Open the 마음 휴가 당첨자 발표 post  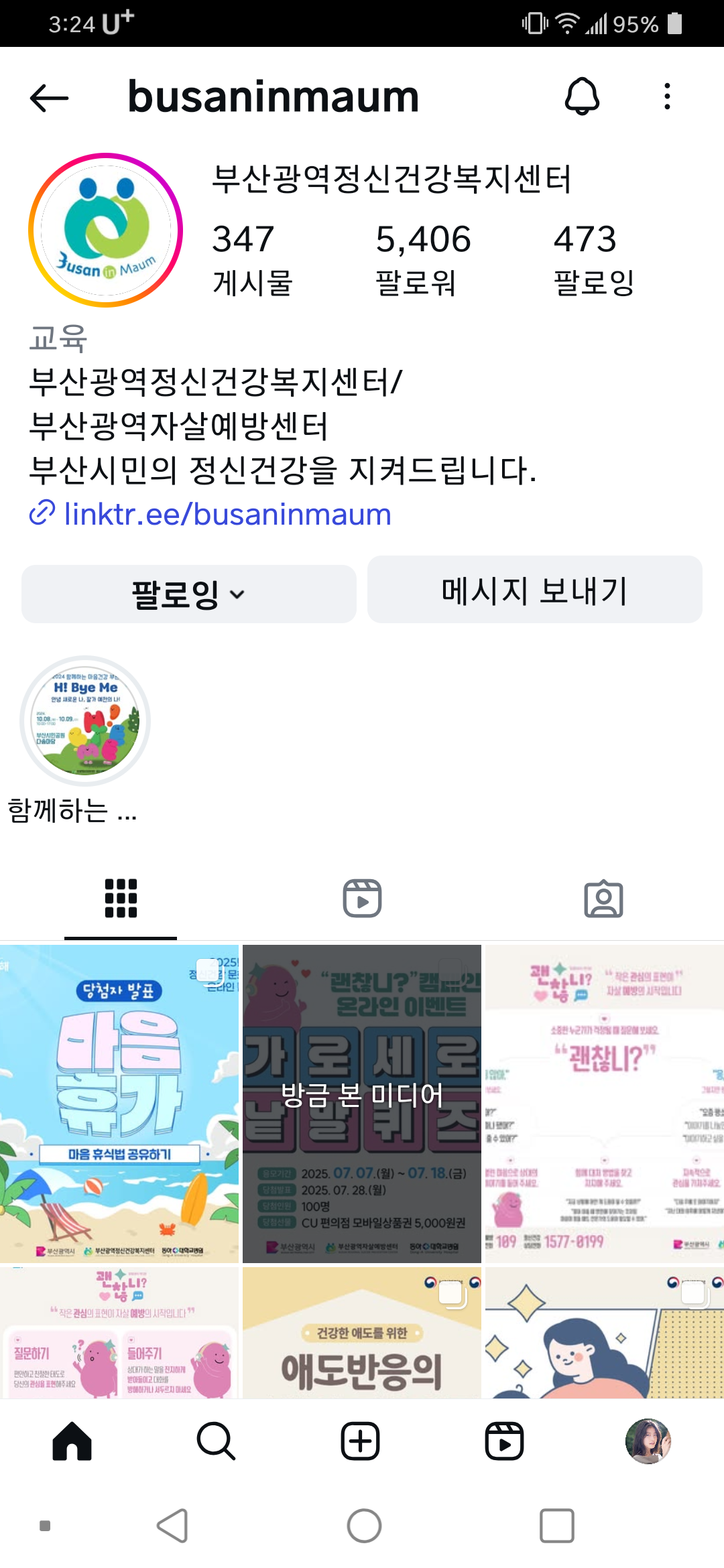click(x=119, y=1104)
